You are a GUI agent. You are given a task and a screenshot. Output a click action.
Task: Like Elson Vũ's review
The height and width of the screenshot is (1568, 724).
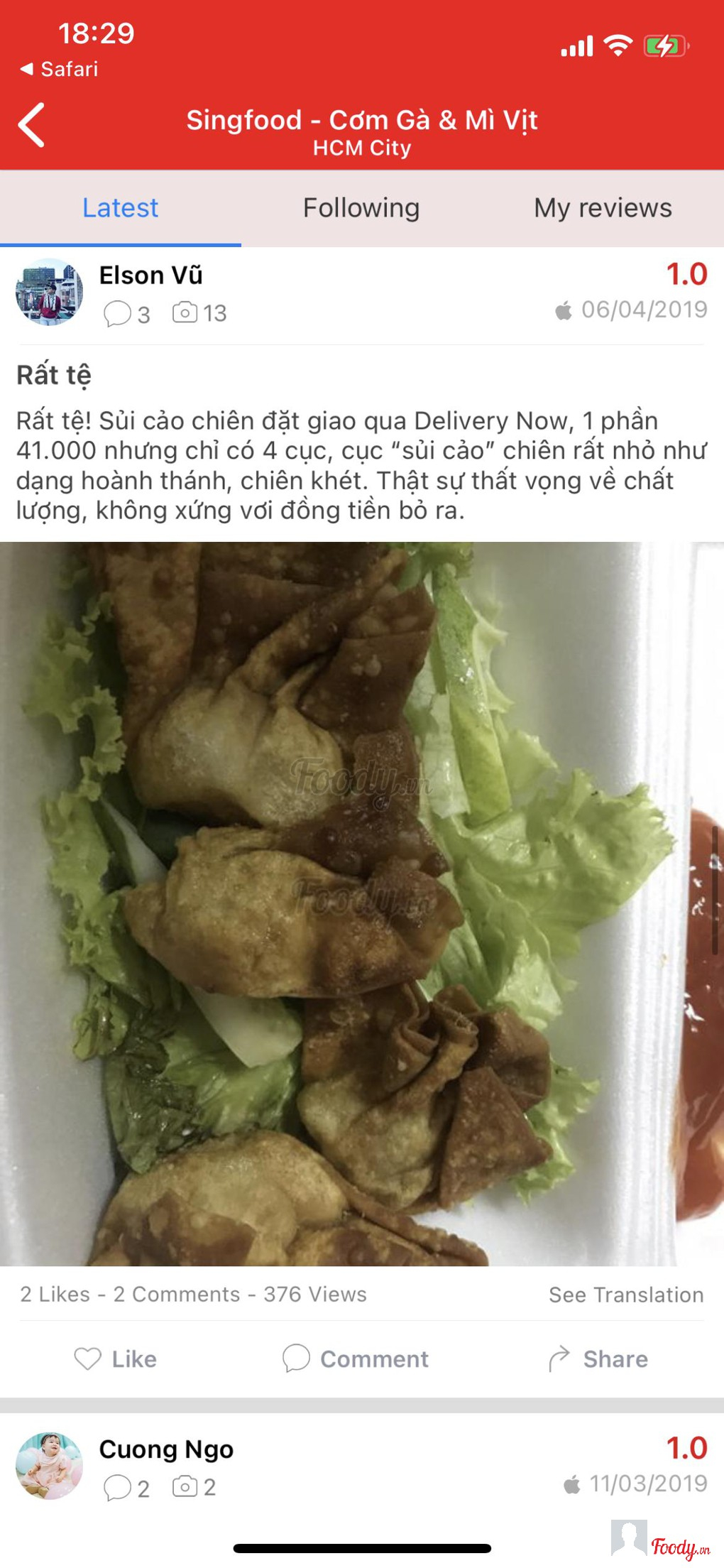coord(116,1359)
